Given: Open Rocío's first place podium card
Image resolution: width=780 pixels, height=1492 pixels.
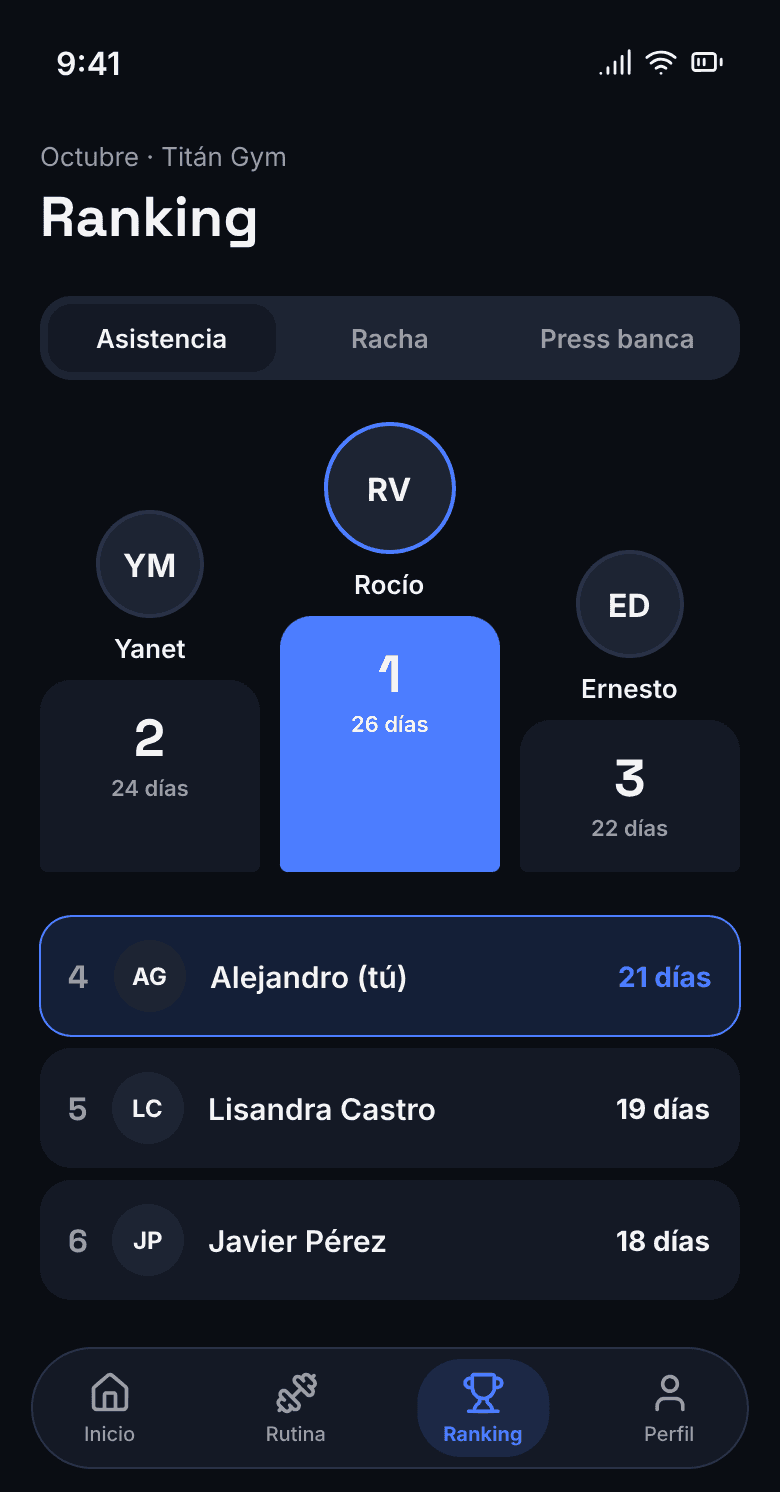Looking at the screenshot, I should pyautogui.click(x=390, y=744).
